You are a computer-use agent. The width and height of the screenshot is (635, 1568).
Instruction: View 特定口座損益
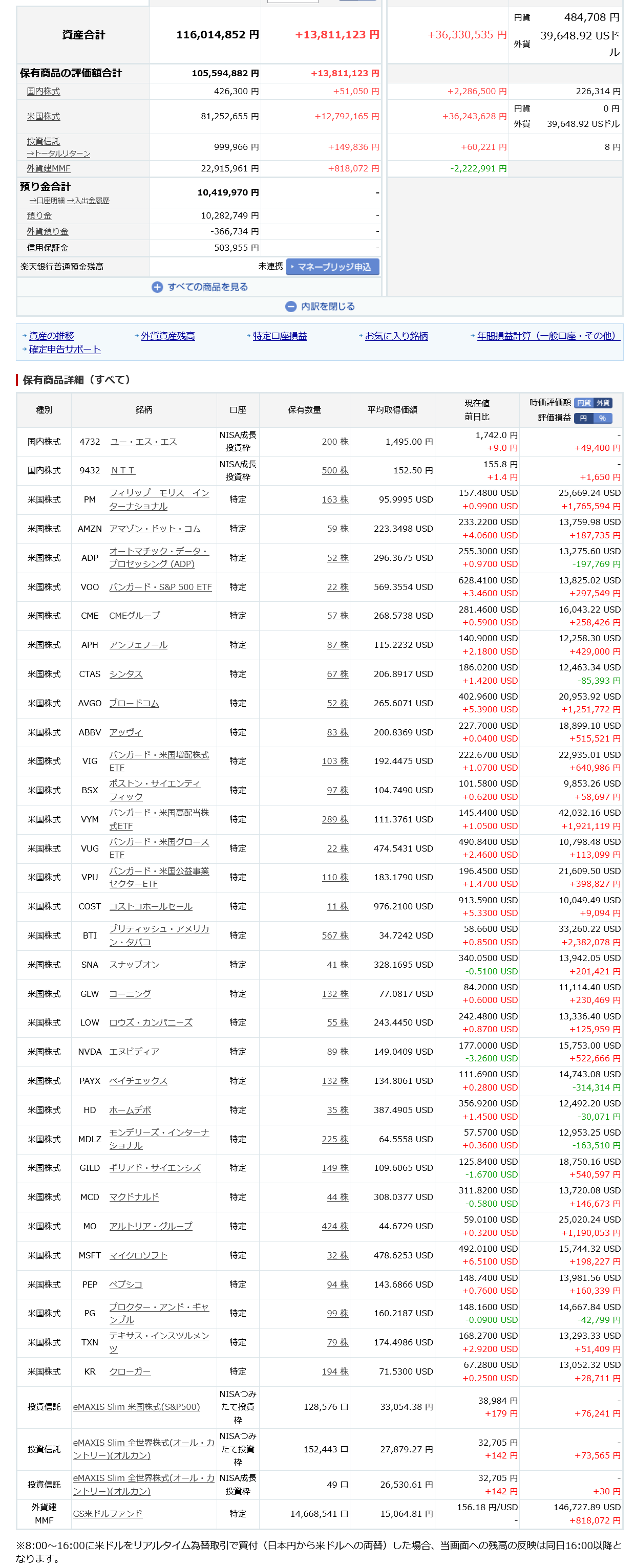pyautogui.click(x=280, y=336)
